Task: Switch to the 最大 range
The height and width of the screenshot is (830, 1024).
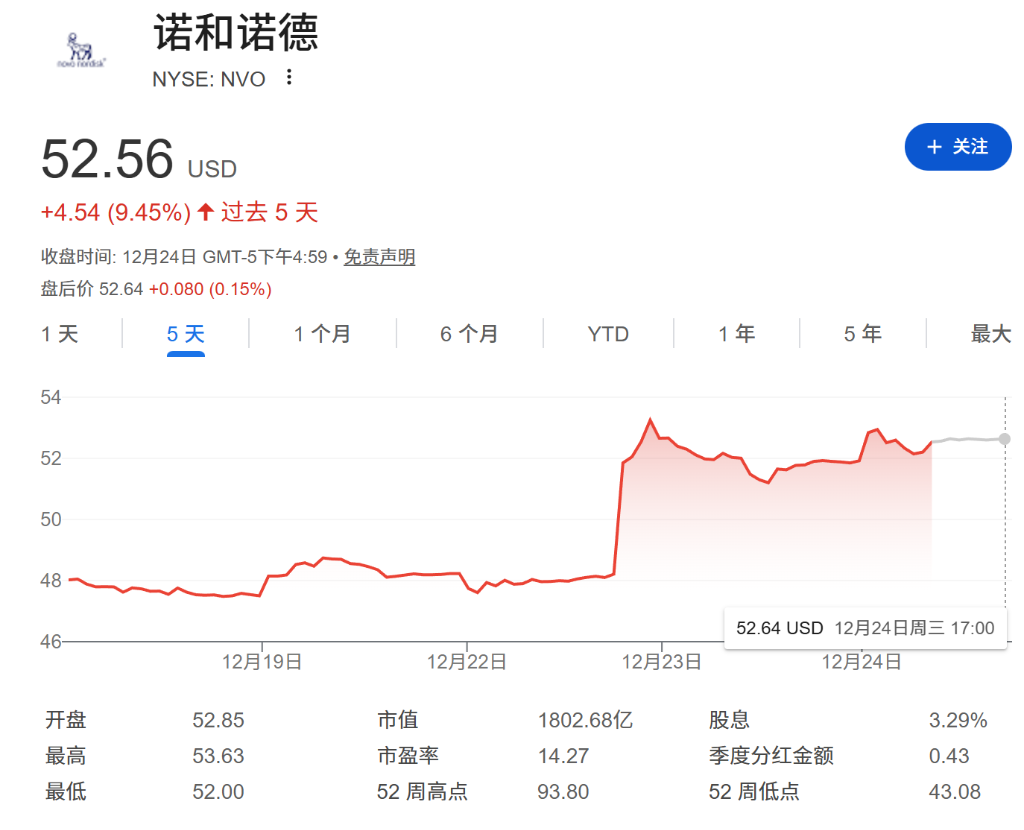Action: coord(990,334)
